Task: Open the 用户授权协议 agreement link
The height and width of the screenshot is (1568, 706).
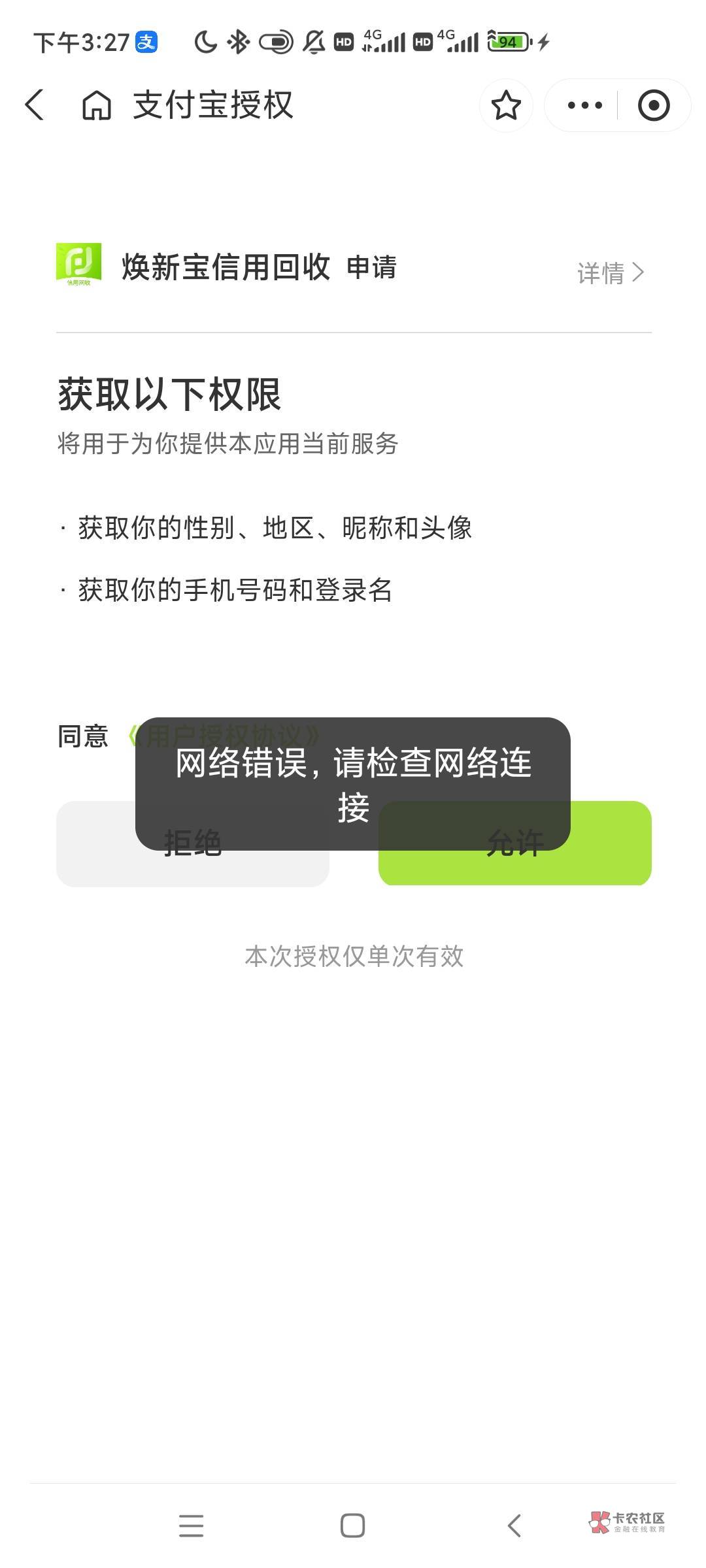Action: (223, 736)
